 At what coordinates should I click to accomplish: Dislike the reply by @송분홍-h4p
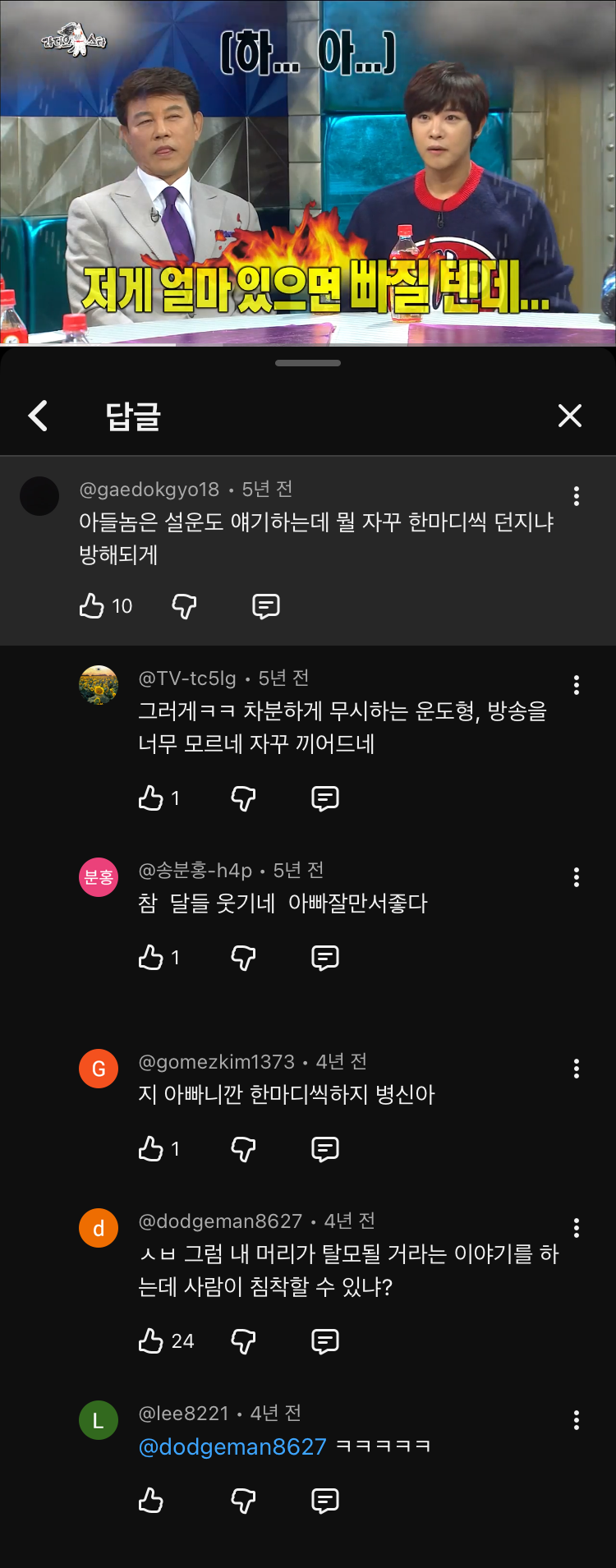[243, 957]
